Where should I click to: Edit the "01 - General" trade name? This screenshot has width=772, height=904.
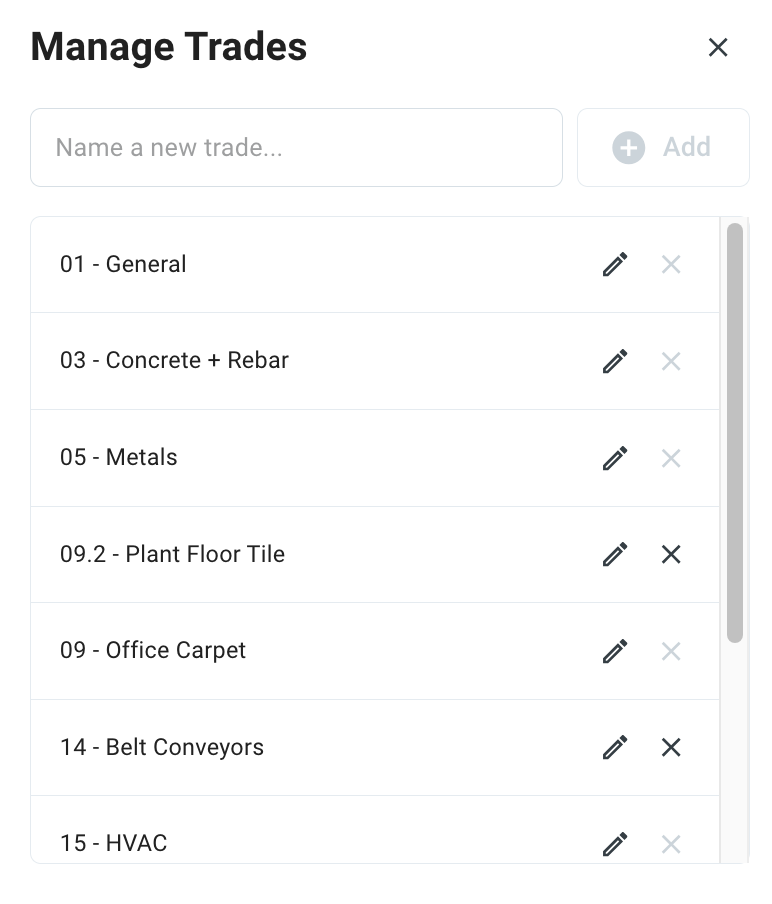(615, 263)
